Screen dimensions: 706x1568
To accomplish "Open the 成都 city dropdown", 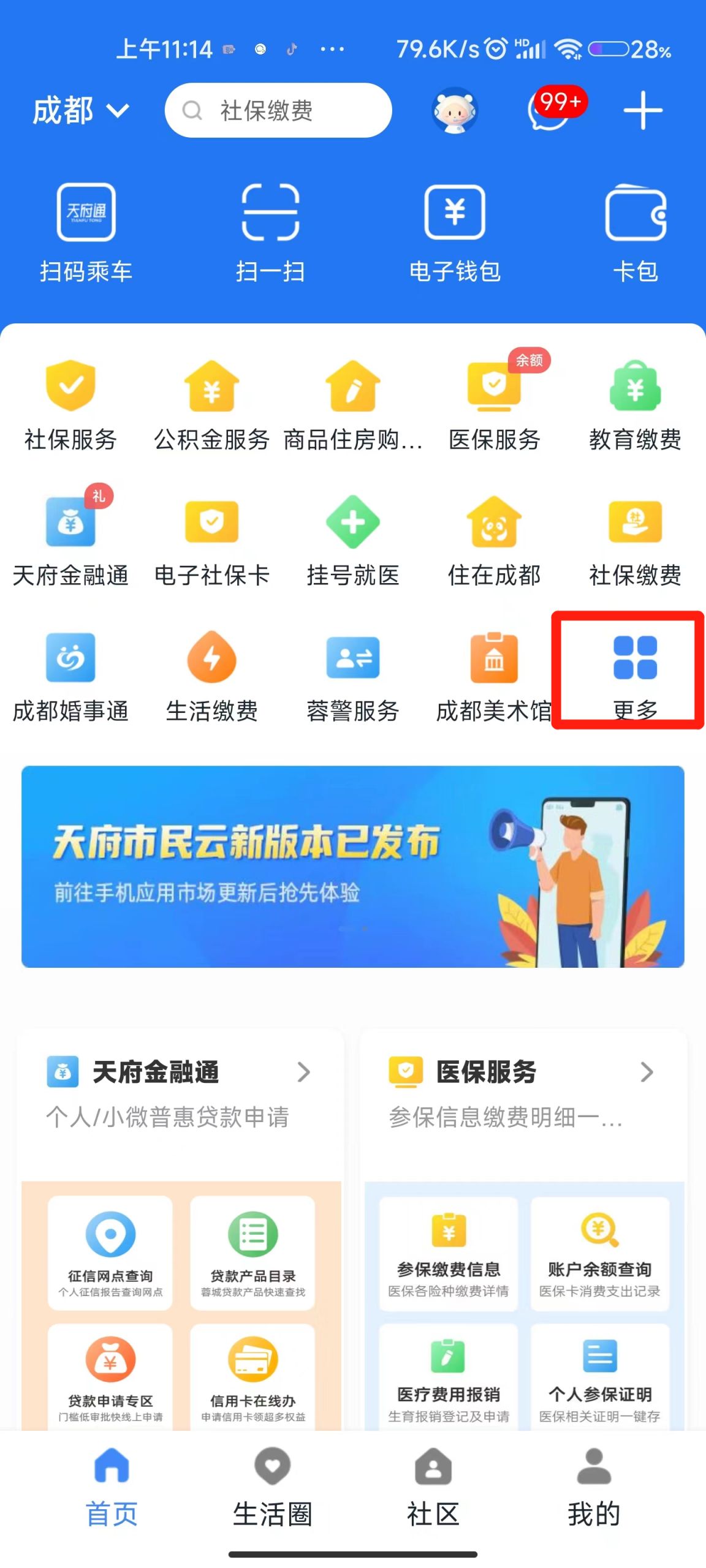I will 80,111.
